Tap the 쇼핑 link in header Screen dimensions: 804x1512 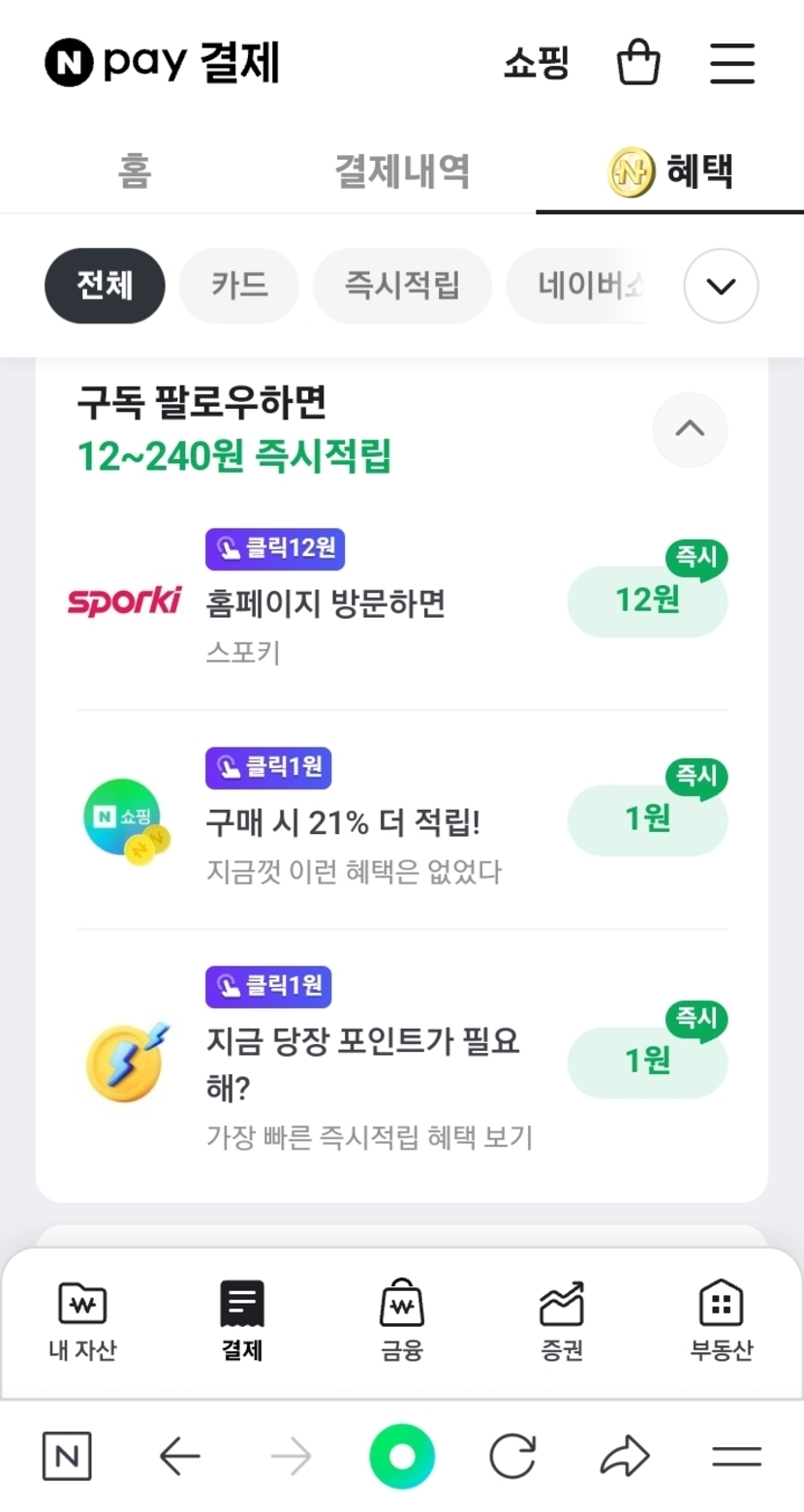[536, 64]
